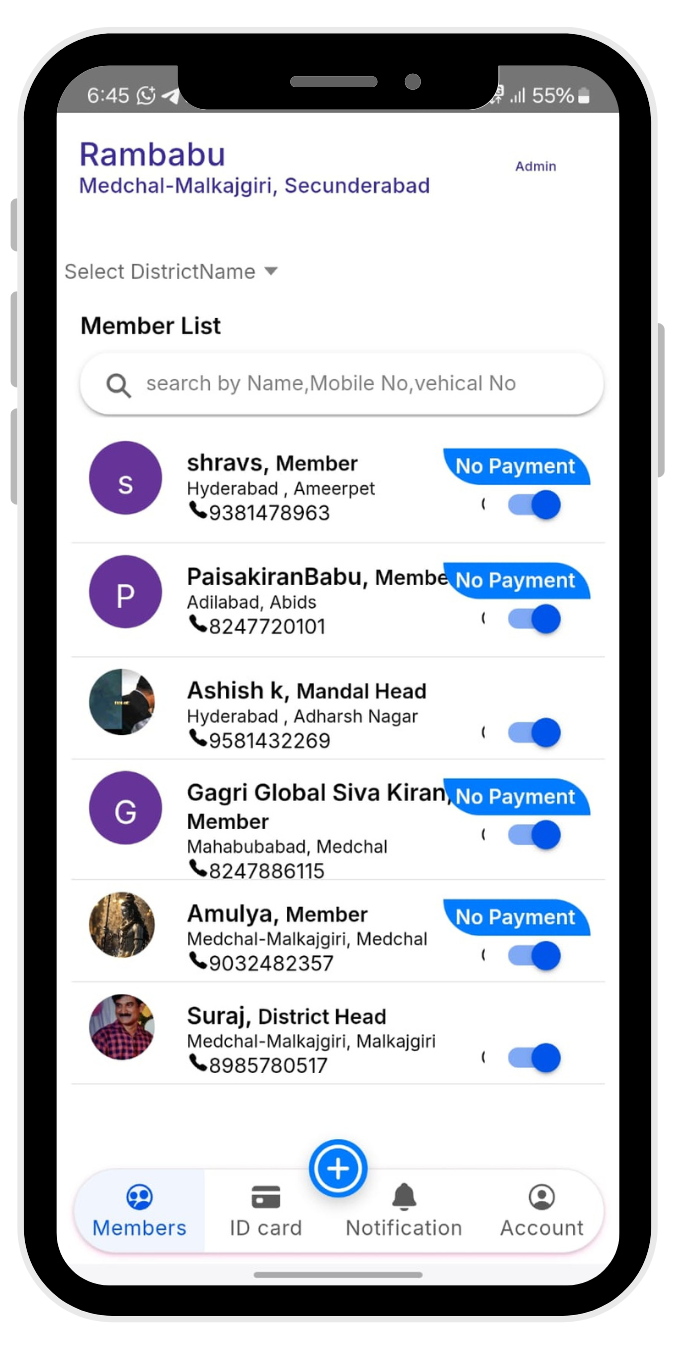
Task: Open Suraj District Head row
Action: [x=300, y=1040]
